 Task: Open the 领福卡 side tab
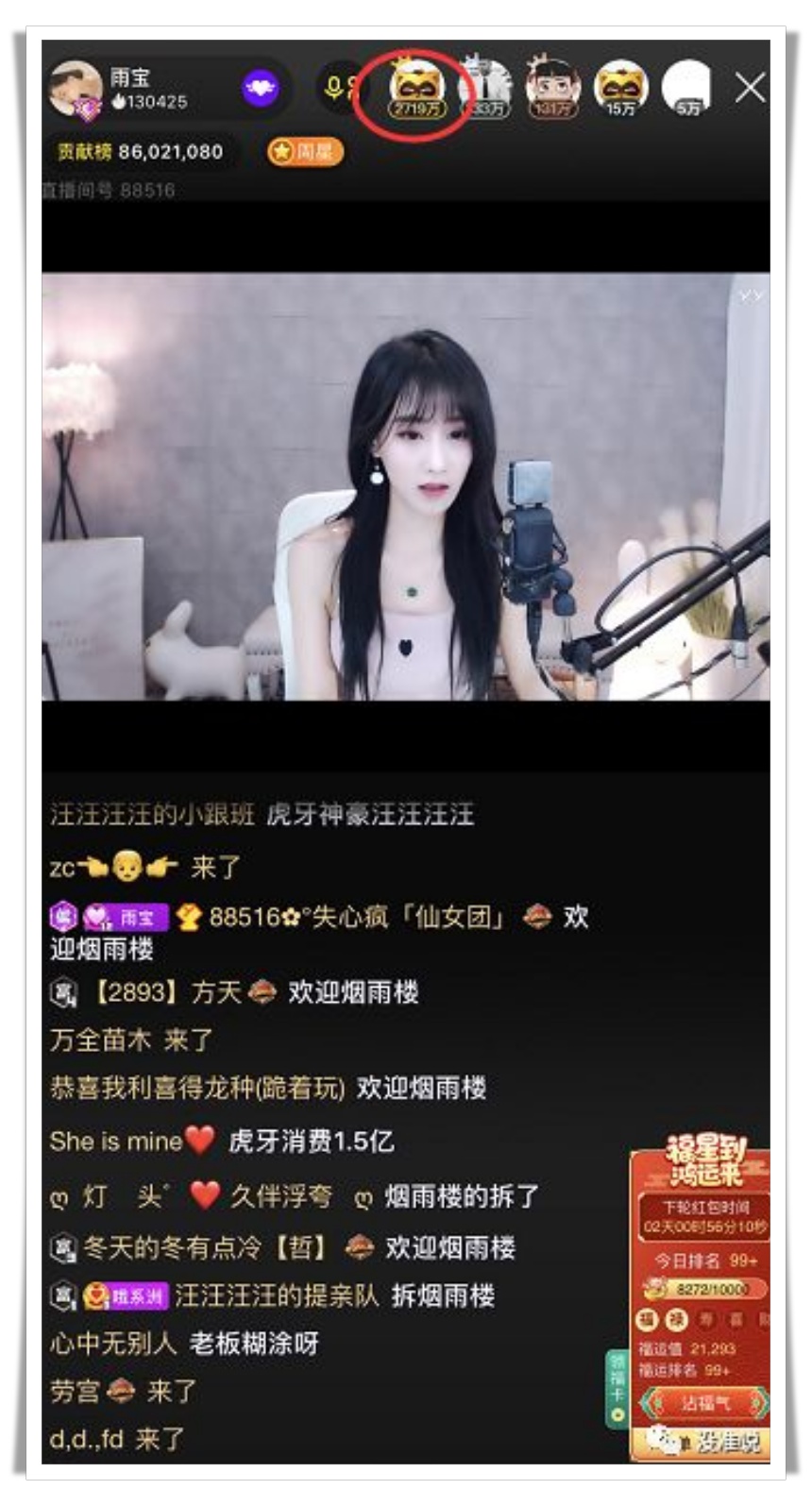pyautogui.click(x=617, y=1388)
